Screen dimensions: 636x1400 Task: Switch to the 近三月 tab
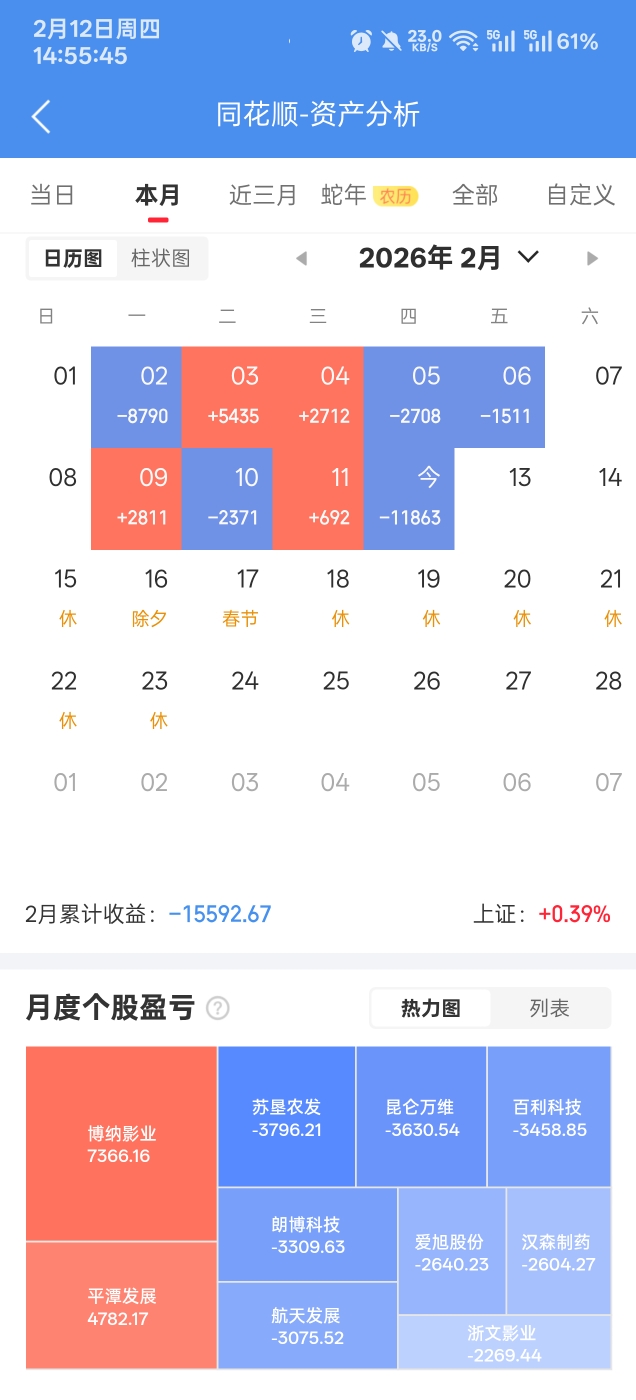pos(263,195)
